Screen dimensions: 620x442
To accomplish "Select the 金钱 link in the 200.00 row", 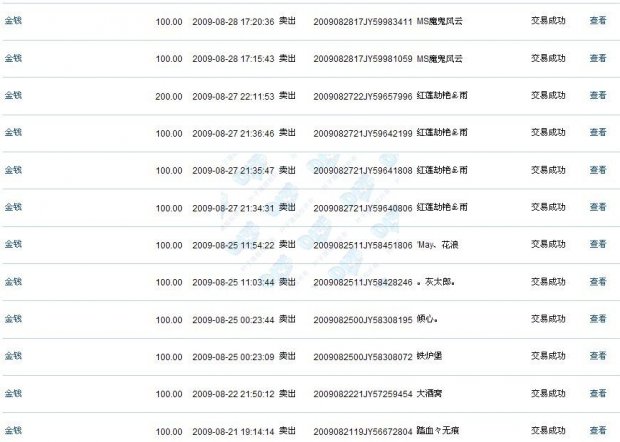I will coord(13,95).
